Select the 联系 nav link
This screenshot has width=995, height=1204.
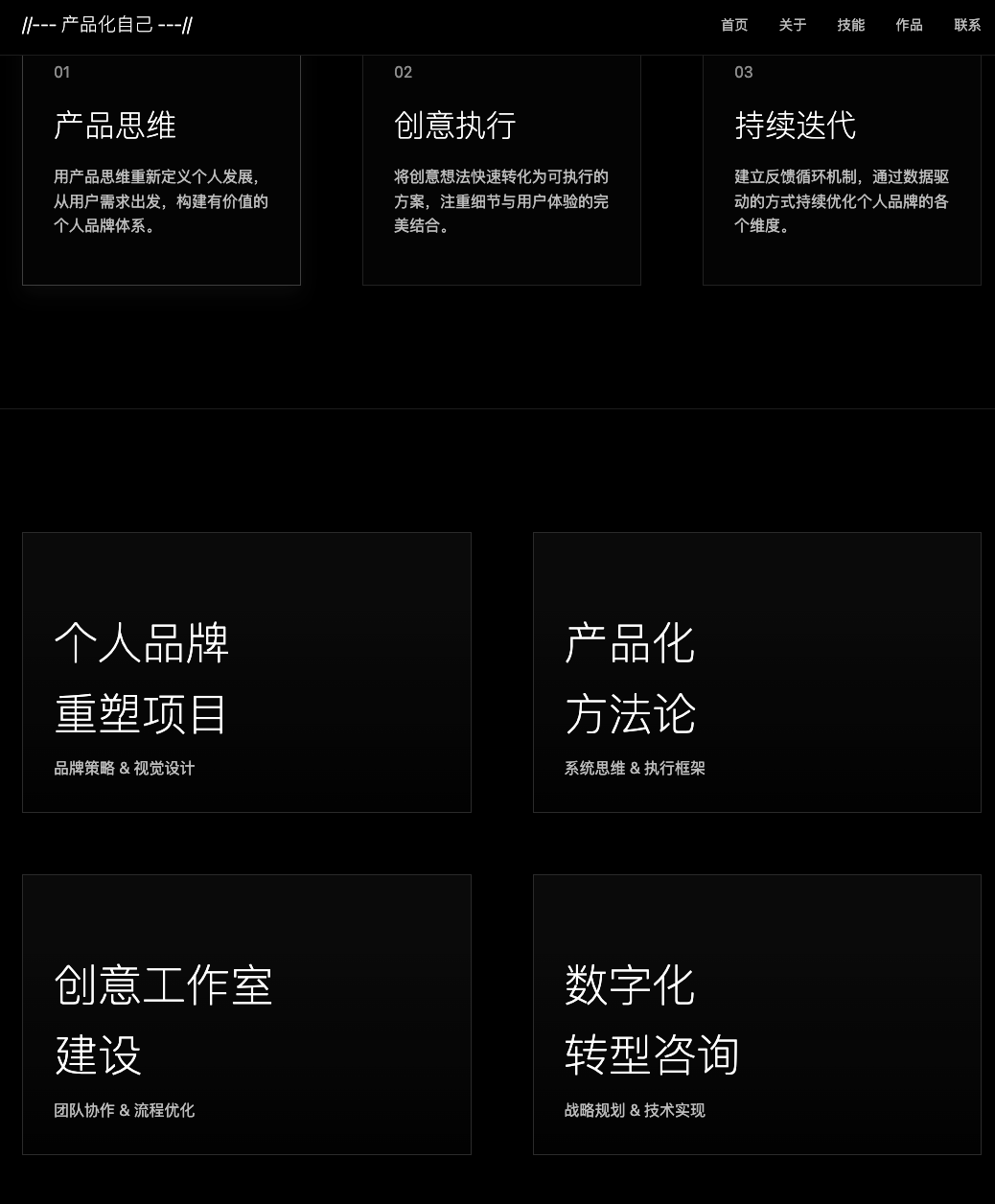click(967, 25)
